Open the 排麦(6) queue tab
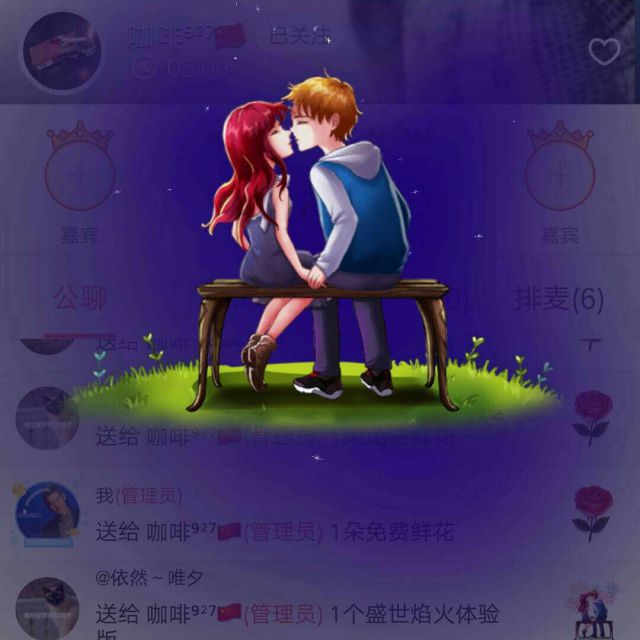Image resolution: width=640 pixels, height=640 pixels. [x=559, y=298]
